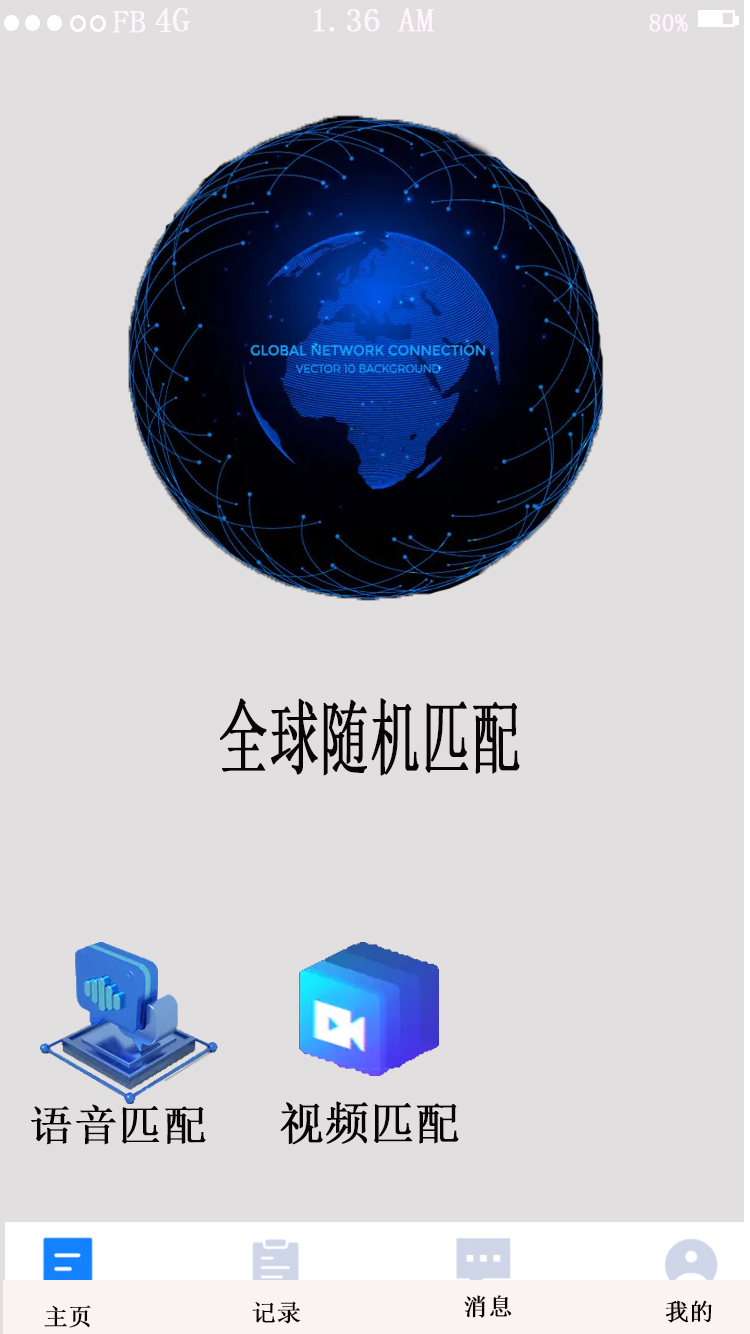Open the 我的 profile tab
The height and width of the screenshot is (1334, 750).
690,1280
